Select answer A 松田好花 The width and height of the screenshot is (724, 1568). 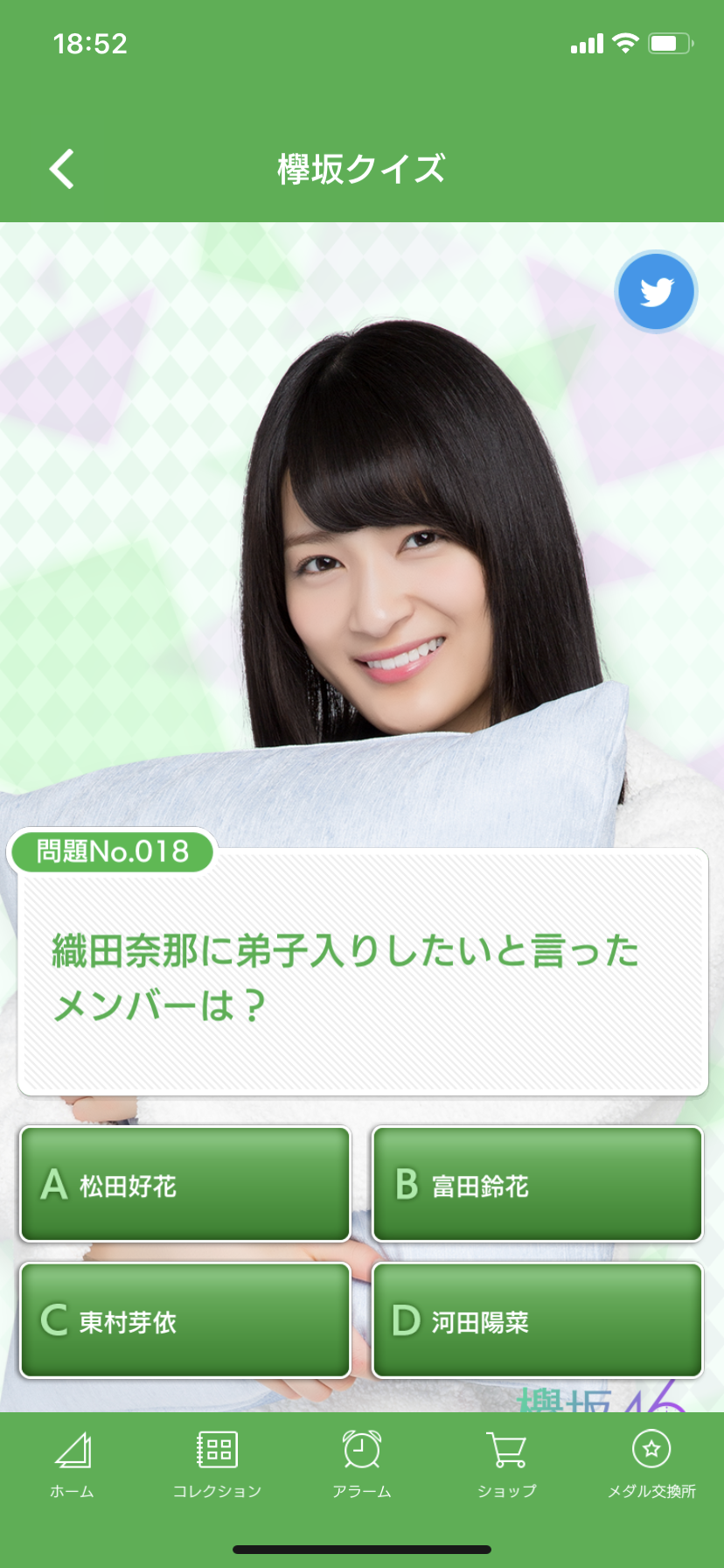[185, 1184]
